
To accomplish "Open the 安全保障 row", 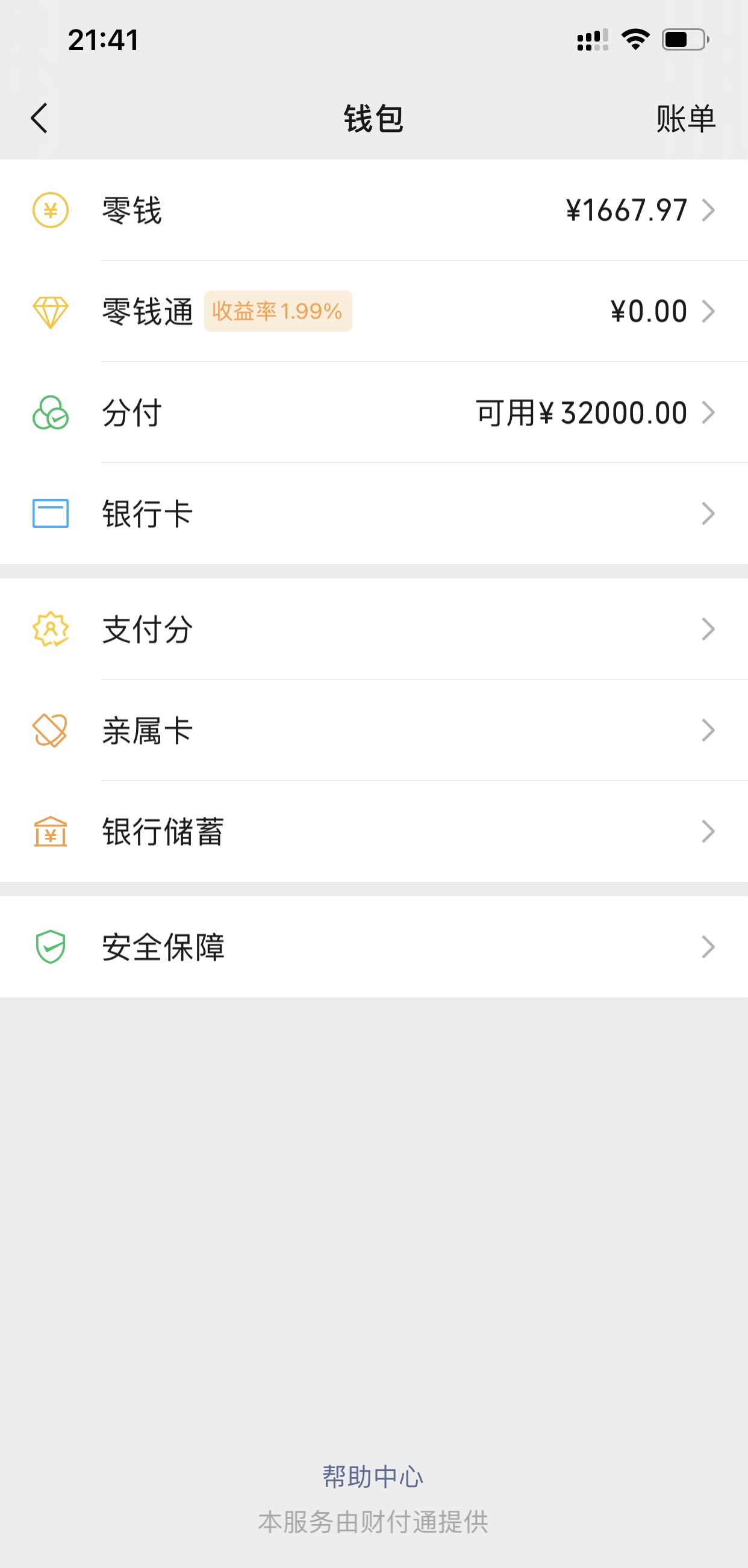I will pyautogui.click(x=374, y=947).
